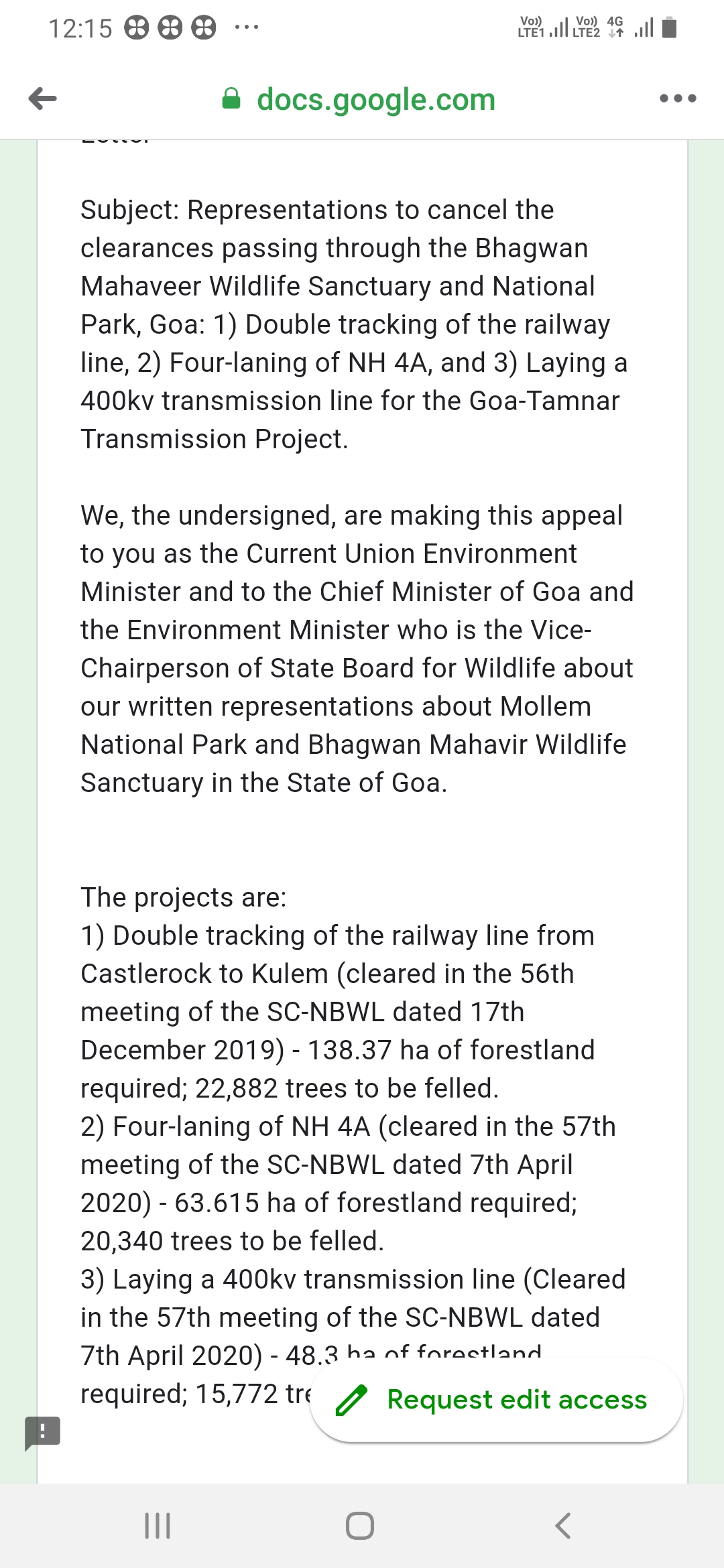Go back using the top-left arrow
The image size is (724, 1568).
(43, 99)
